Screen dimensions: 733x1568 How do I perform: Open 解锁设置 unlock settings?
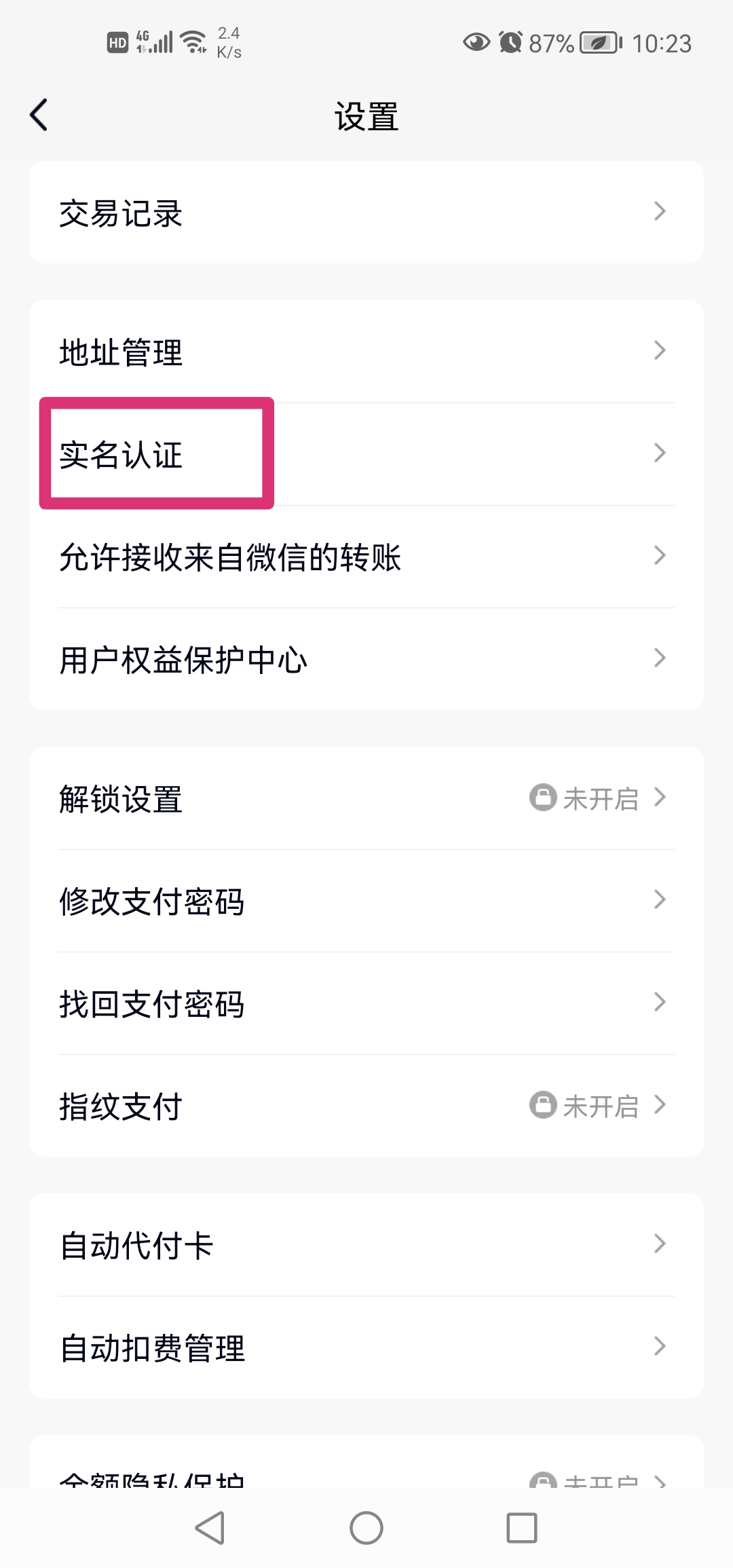pyautogui.click(x=365, y=798)
